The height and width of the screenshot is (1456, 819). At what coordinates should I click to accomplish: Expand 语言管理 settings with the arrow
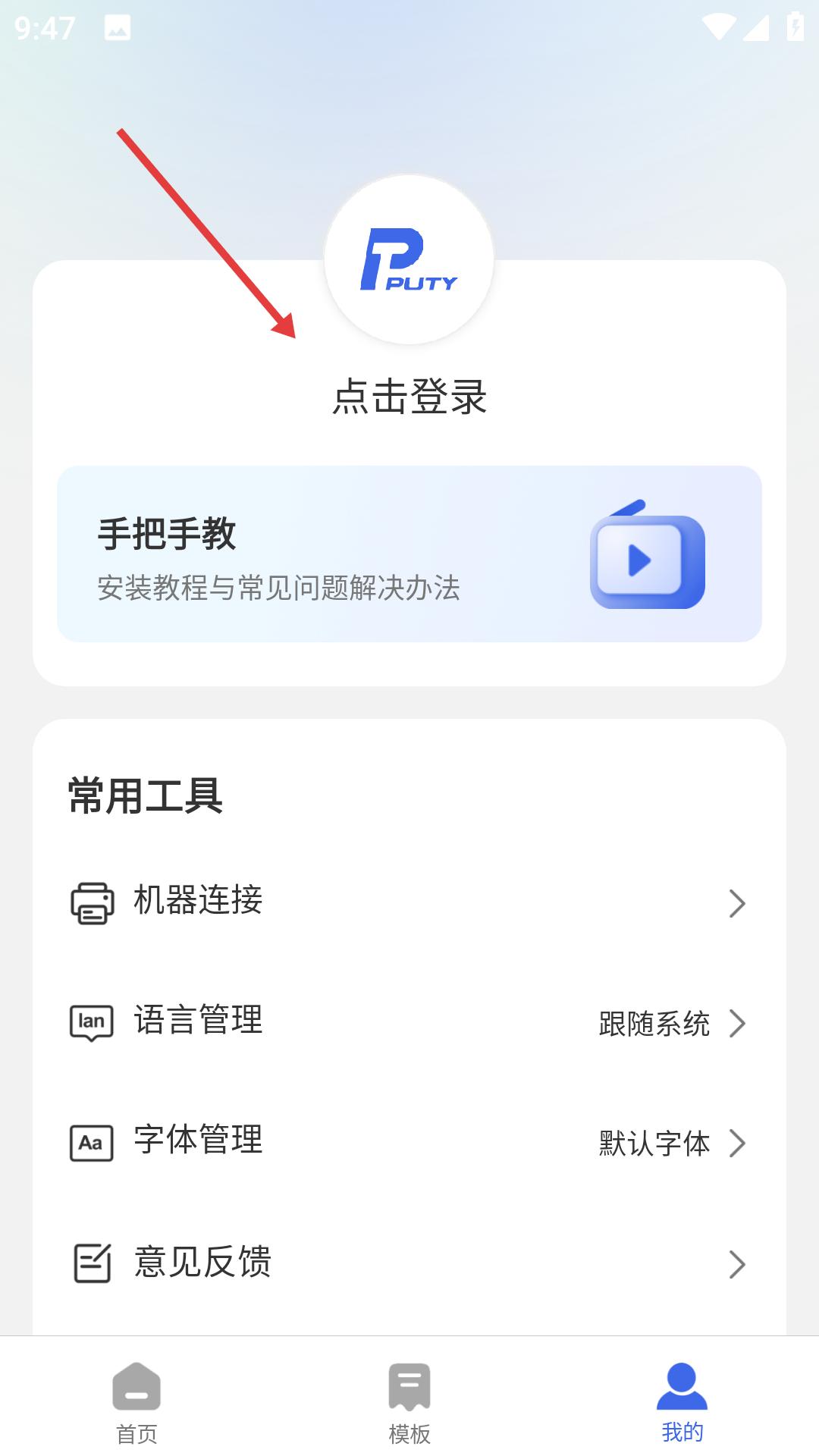click(736, 1024)
